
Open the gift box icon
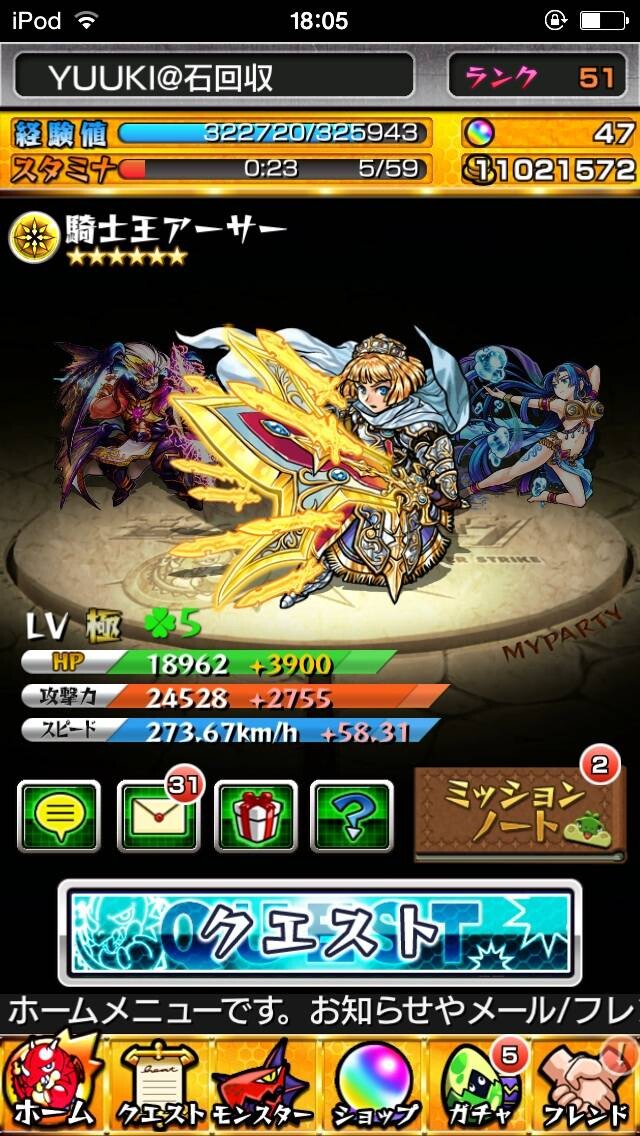(256, 815)
